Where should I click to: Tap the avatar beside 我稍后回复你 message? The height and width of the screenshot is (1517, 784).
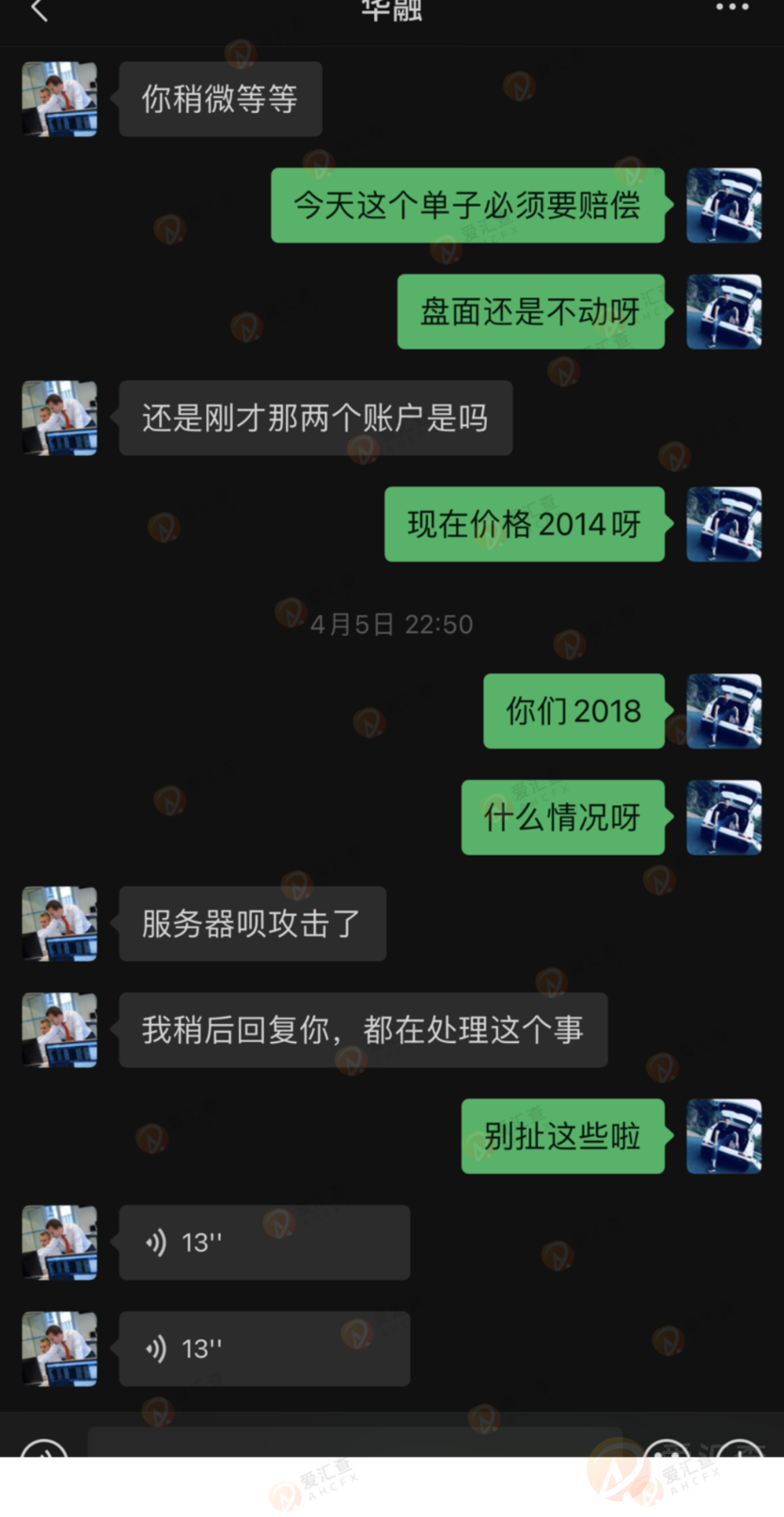[x=58, y=1030]
